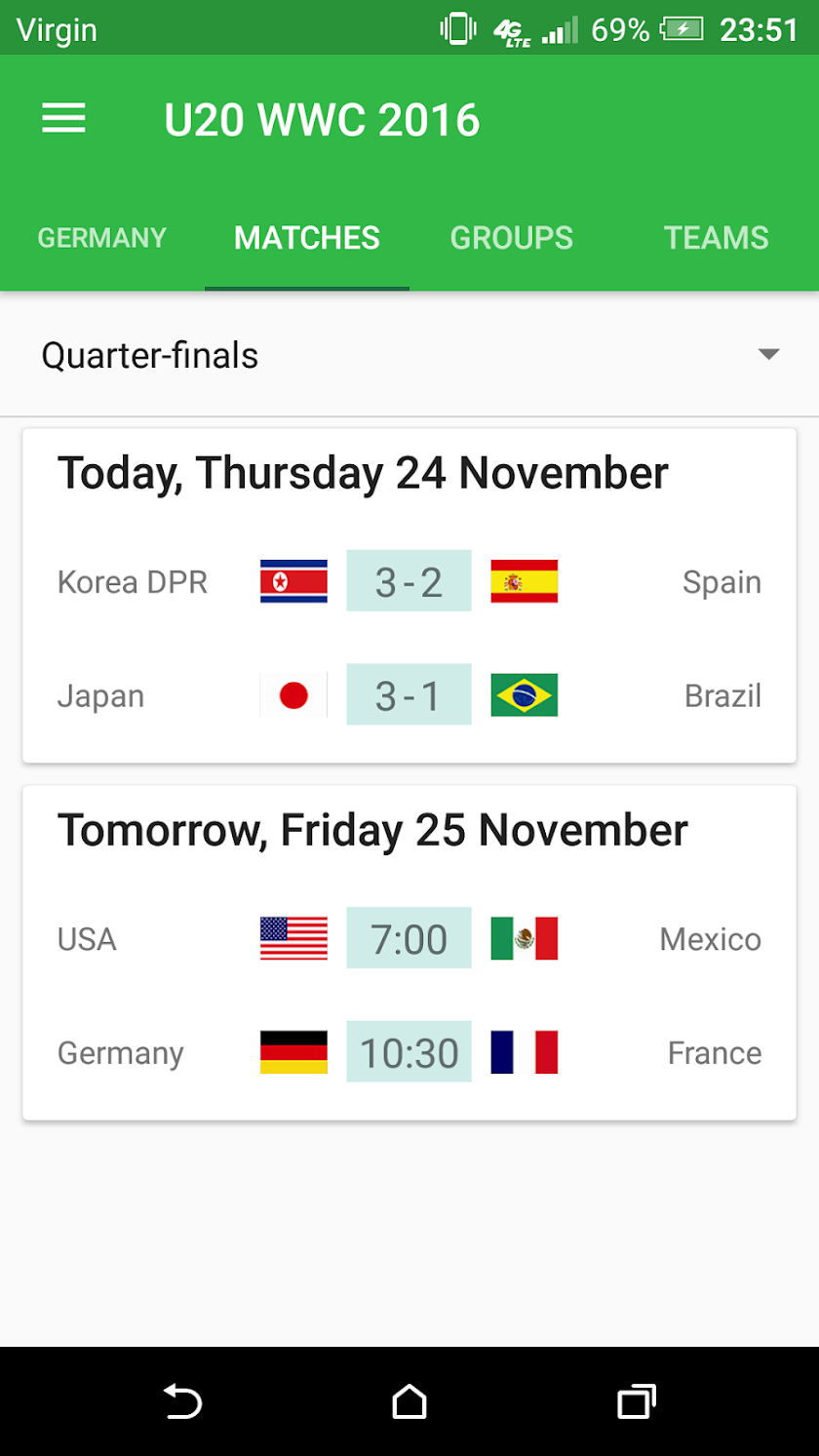Viewport: 819px width, 1456px height.
Task: Go to the Teams tab
Action: [x=716, y=238]
